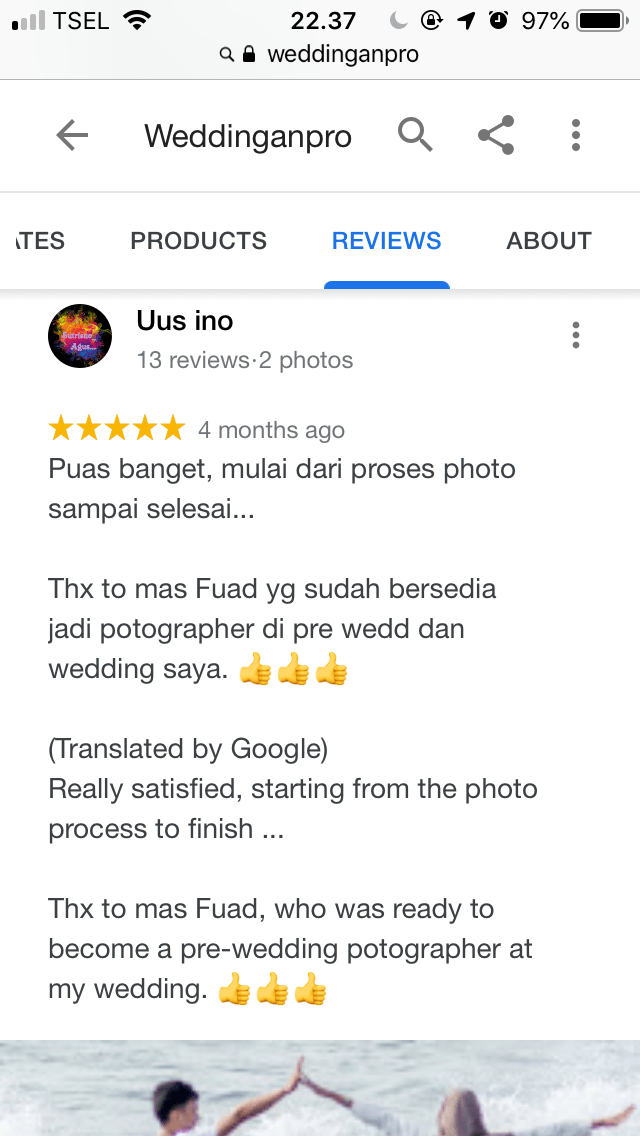Go back with the arrow icon
The image size is (640, 1136).
click(72, 135)
